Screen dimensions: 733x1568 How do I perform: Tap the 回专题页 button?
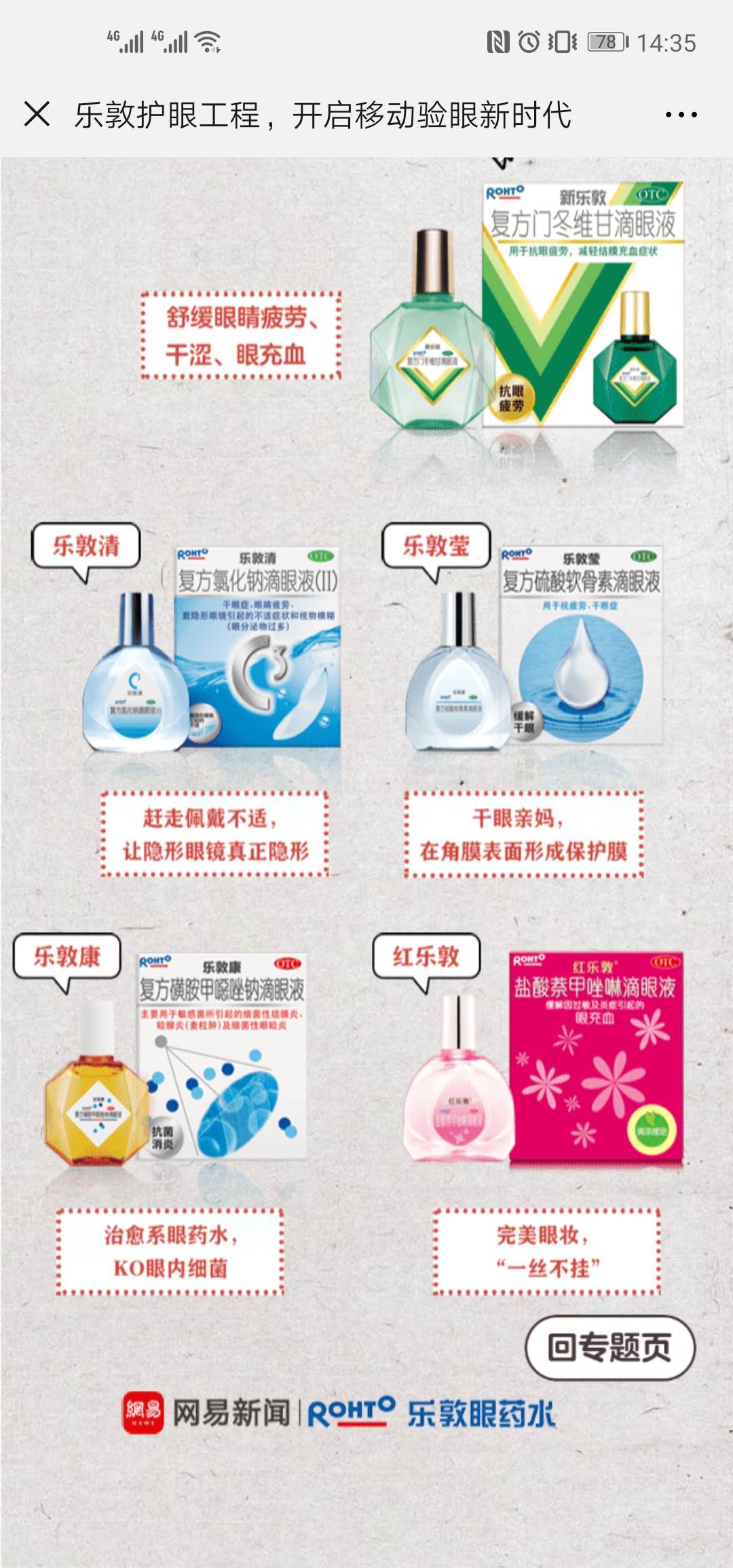[610, 1347]
